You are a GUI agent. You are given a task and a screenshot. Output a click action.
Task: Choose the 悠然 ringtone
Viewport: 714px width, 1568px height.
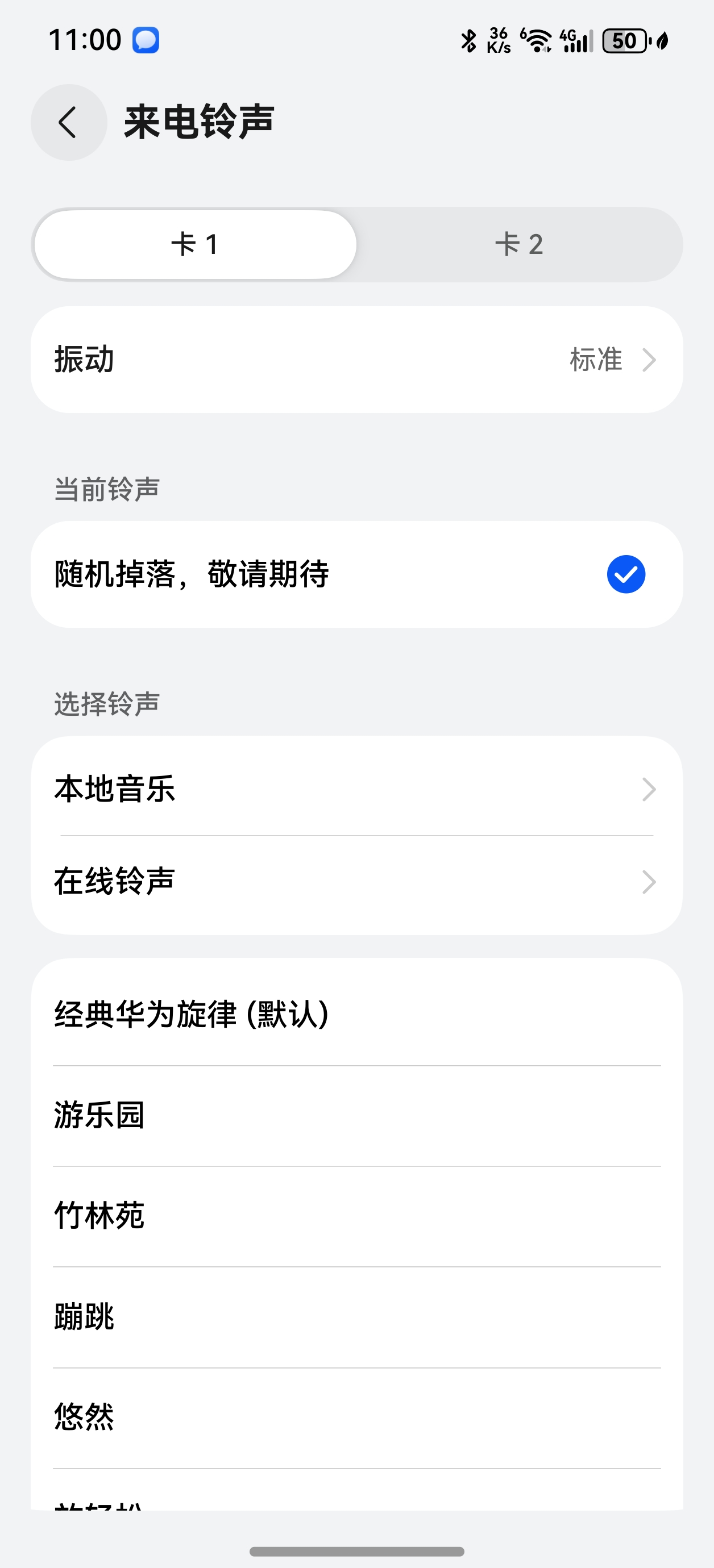[x=356, y=1417]
